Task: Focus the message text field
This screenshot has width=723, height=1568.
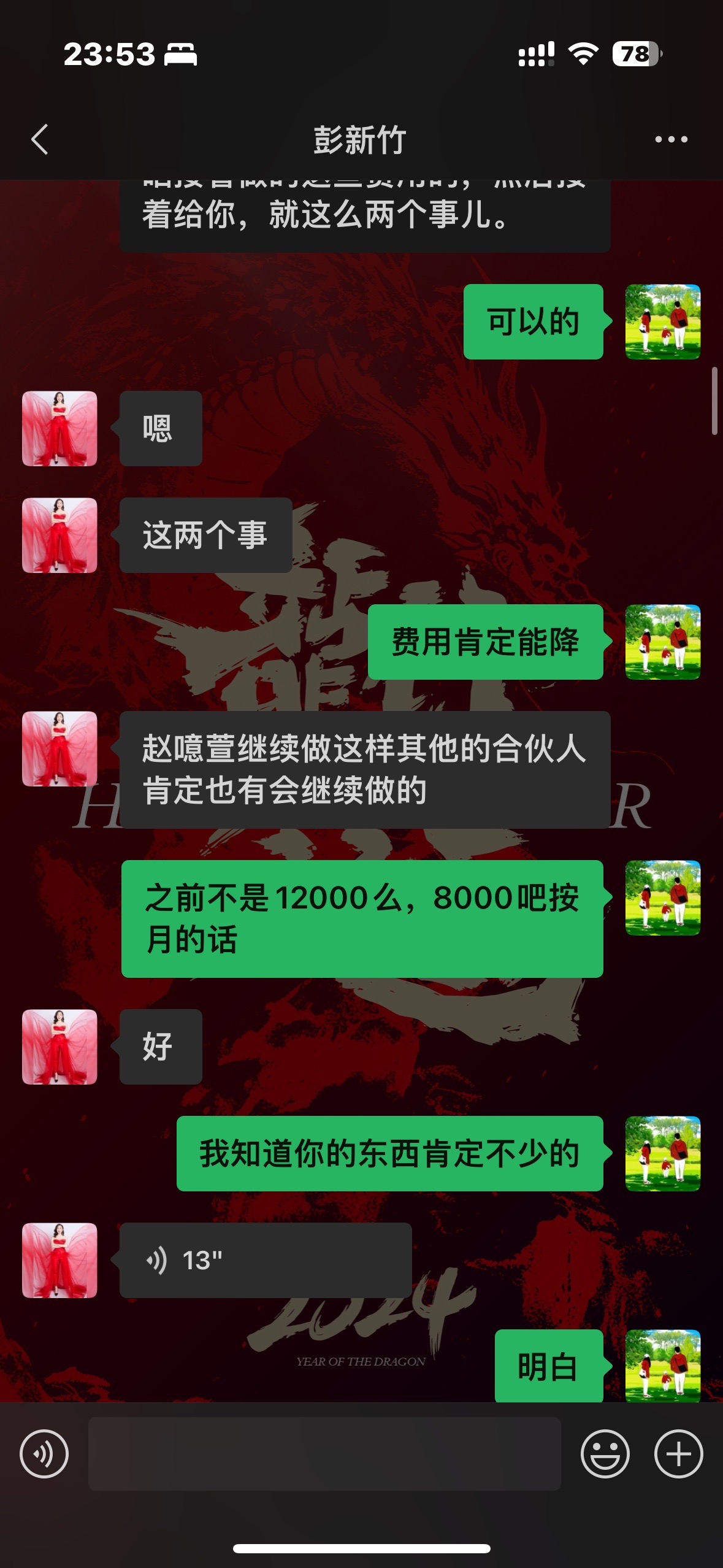Action: click(324, 1453)
